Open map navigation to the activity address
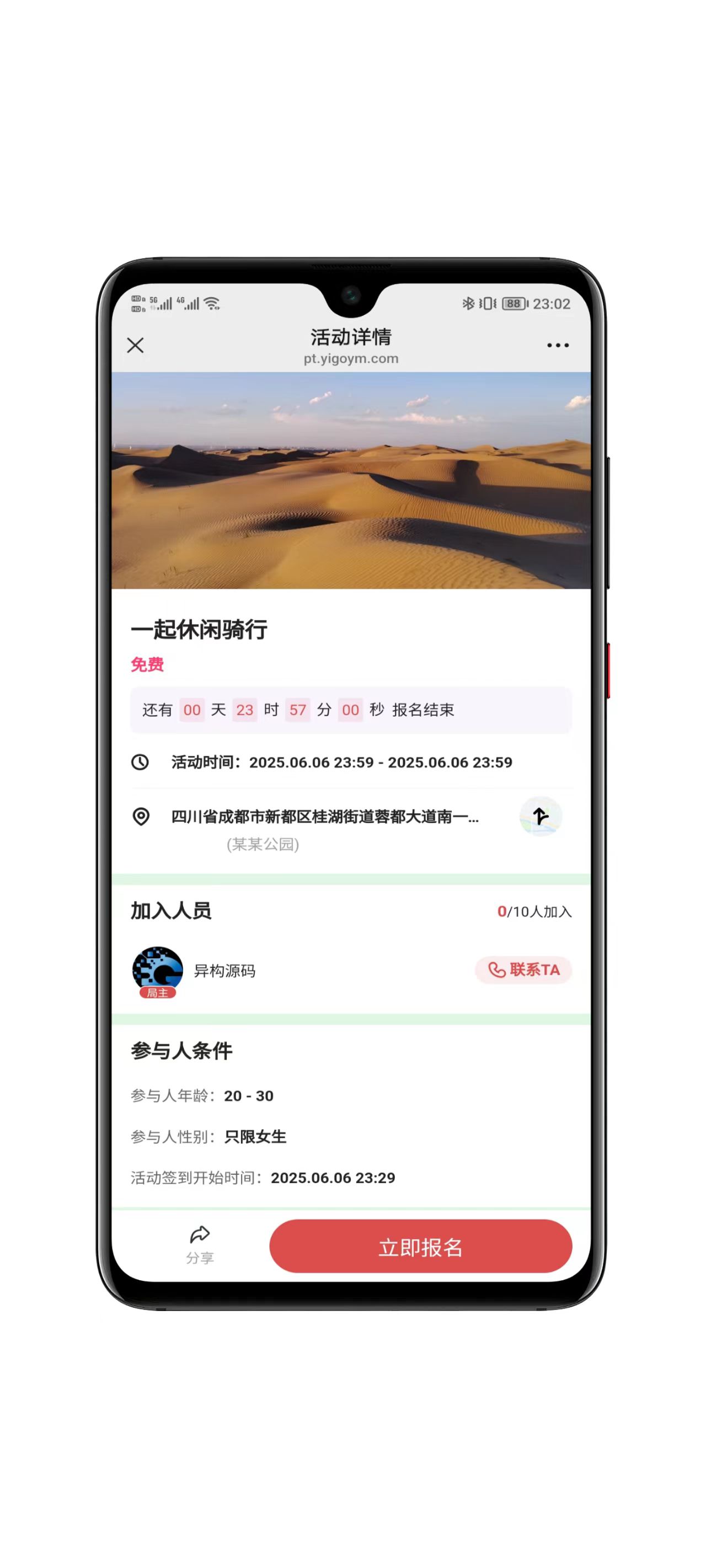Viewport: 706px width, 1568px height. click(541, 817)
